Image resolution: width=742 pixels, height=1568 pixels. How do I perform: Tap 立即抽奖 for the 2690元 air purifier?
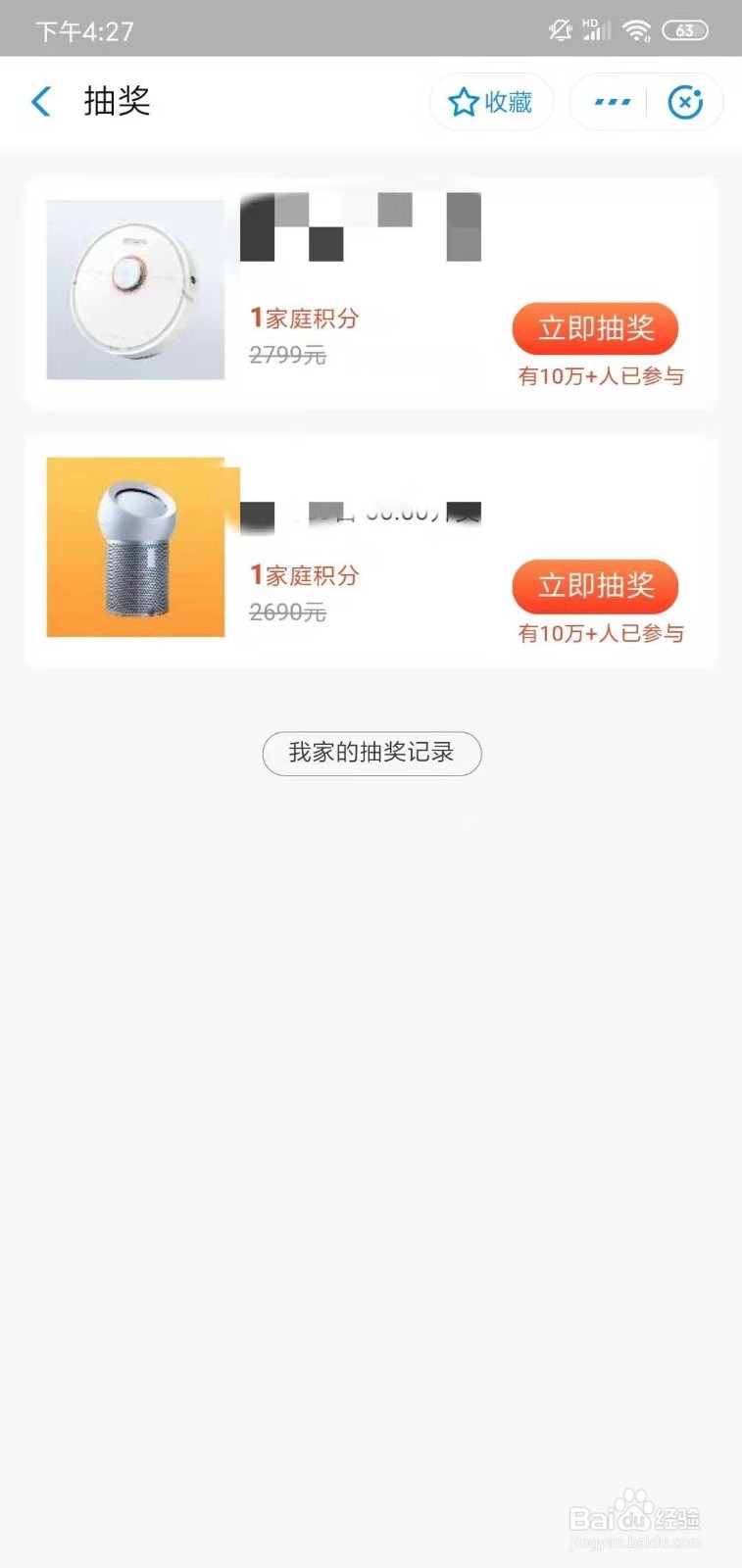point(595,586)
